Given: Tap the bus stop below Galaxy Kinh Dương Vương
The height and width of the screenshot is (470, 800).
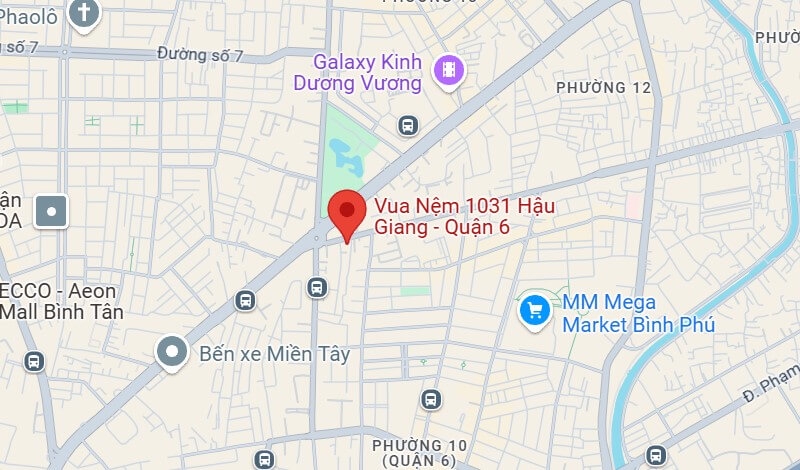Looking at the screenshot, I should (x=407, y=125).
